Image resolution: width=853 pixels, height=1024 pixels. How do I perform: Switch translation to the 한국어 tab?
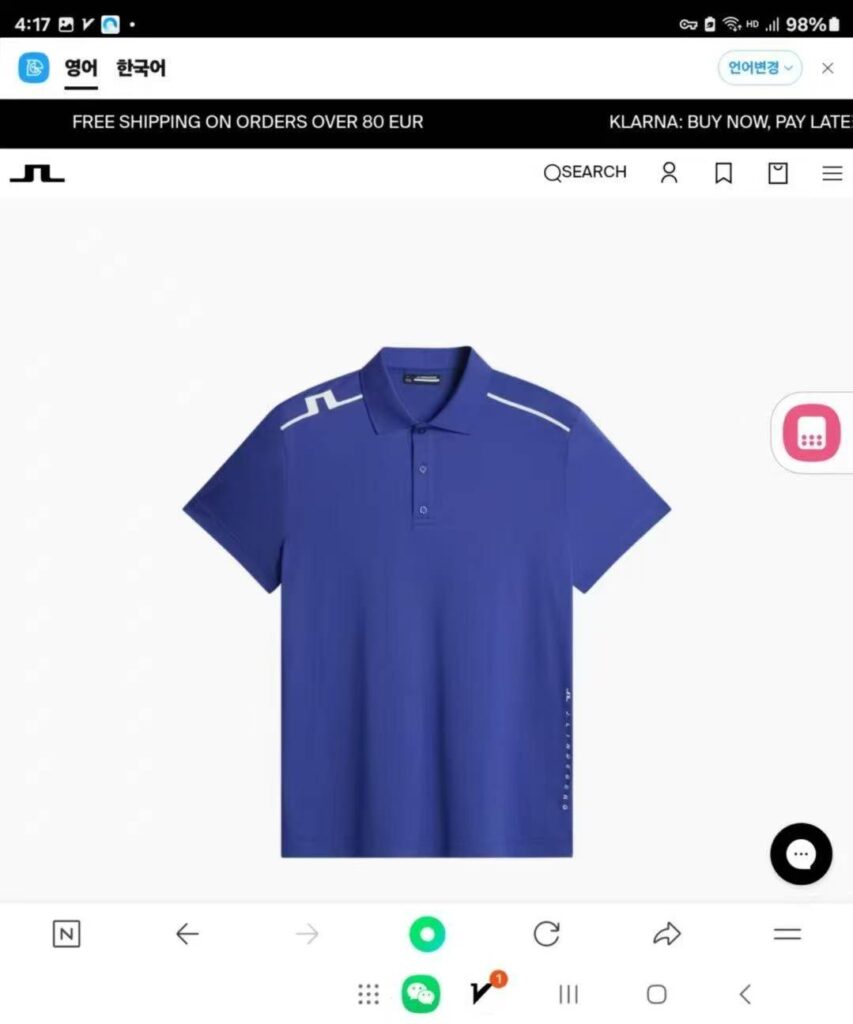point(141,68)
